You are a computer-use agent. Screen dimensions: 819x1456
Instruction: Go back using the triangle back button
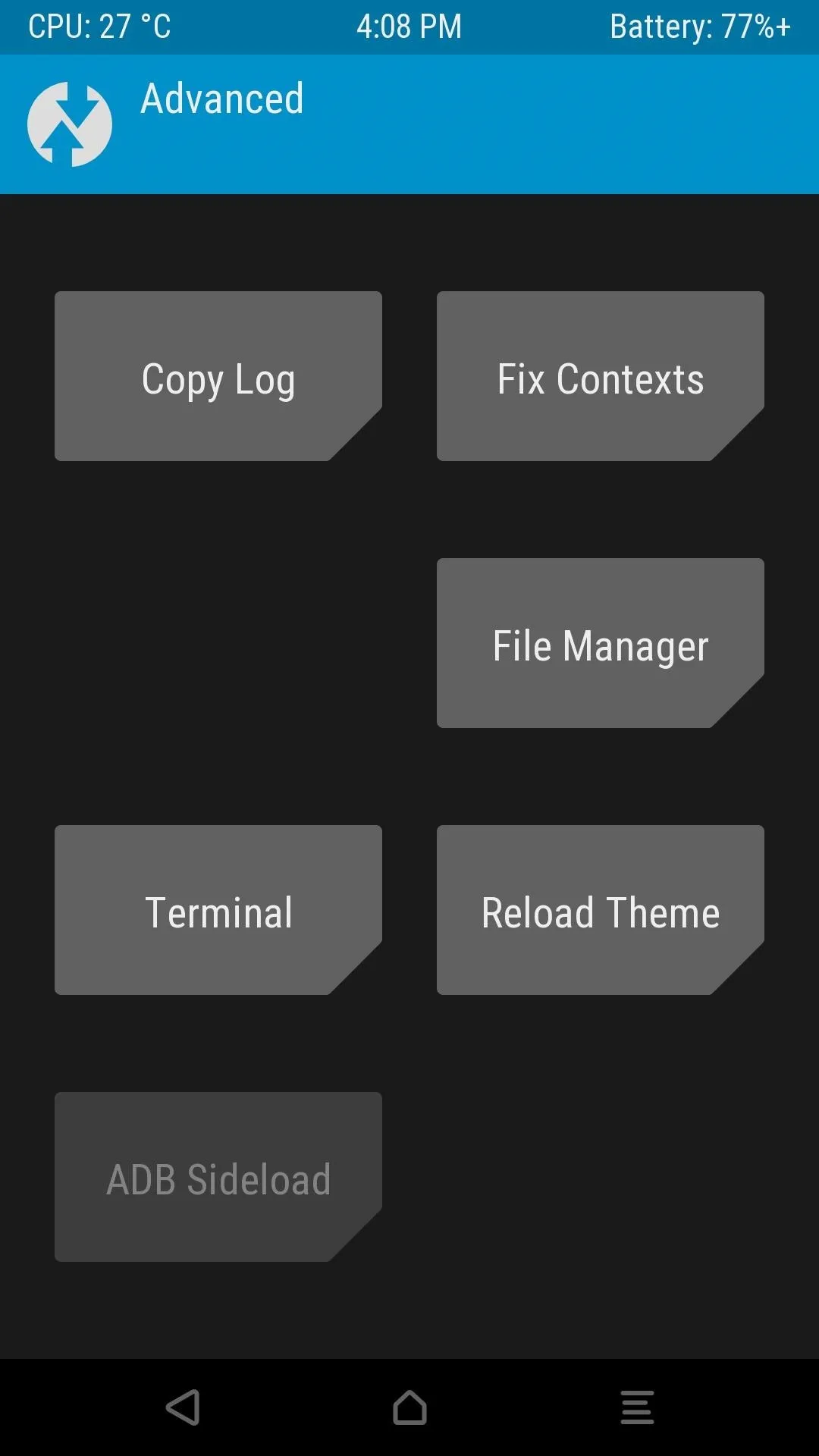click(183, 1407)
